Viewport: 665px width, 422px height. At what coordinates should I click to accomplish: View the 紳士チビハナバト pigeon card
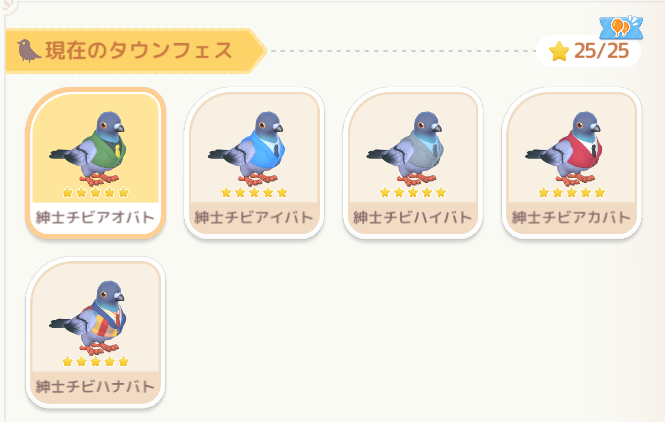click(96, 332)
